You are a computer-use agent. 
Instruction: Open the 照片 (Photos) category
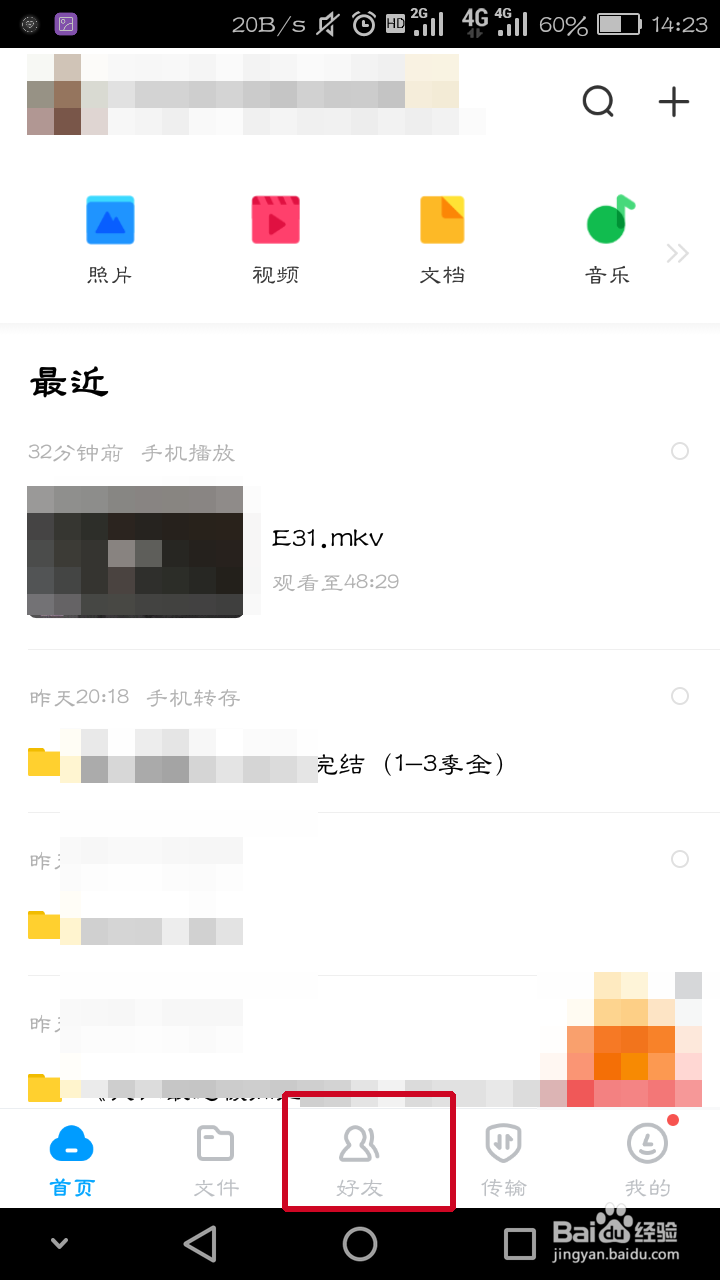coord(110,235)
